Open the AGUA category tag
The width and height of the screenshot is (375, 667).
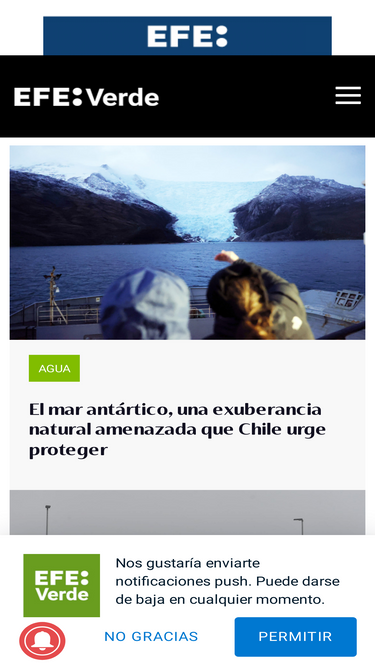point(54,368)
